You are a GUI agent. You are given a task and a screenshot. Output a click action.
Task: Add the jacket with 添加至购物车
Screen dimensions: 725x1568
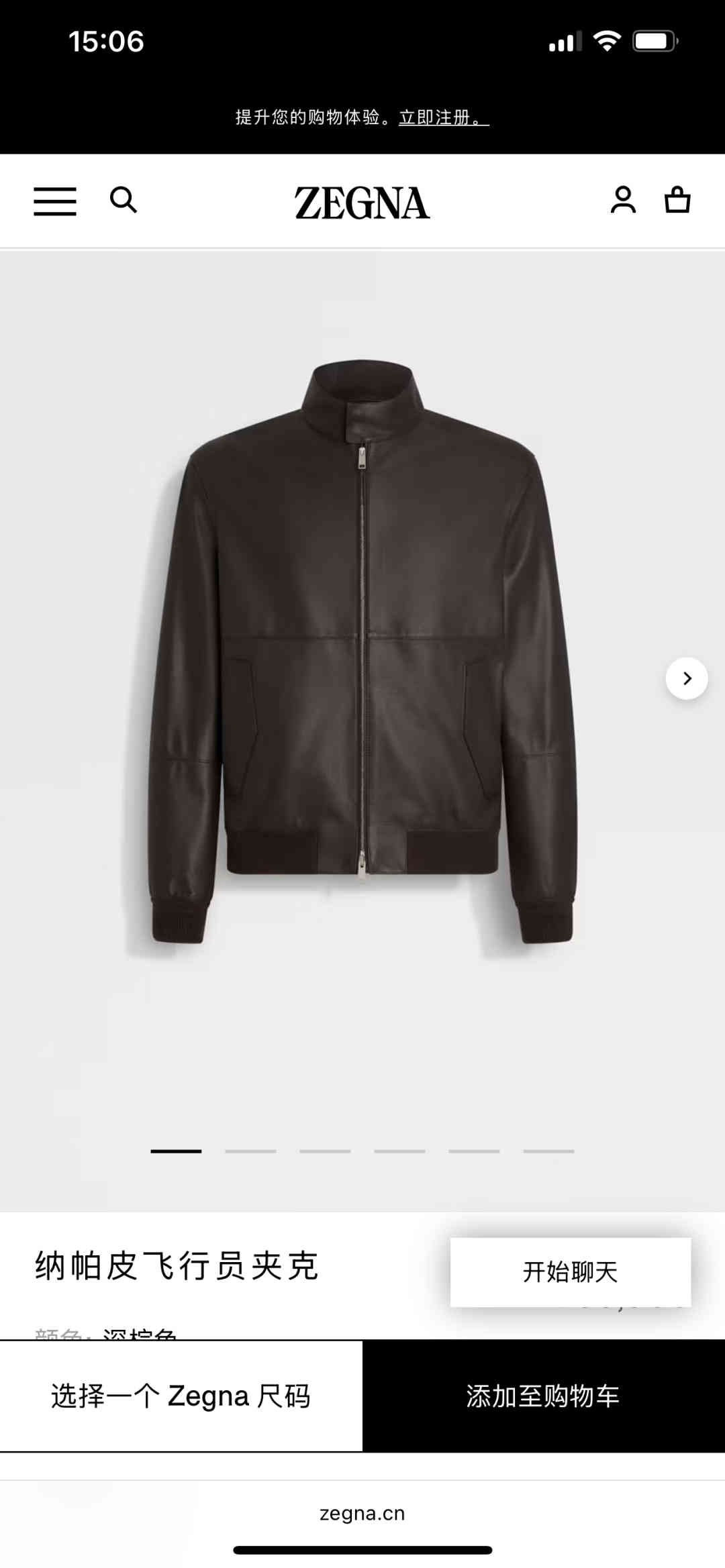(543, 1396)
